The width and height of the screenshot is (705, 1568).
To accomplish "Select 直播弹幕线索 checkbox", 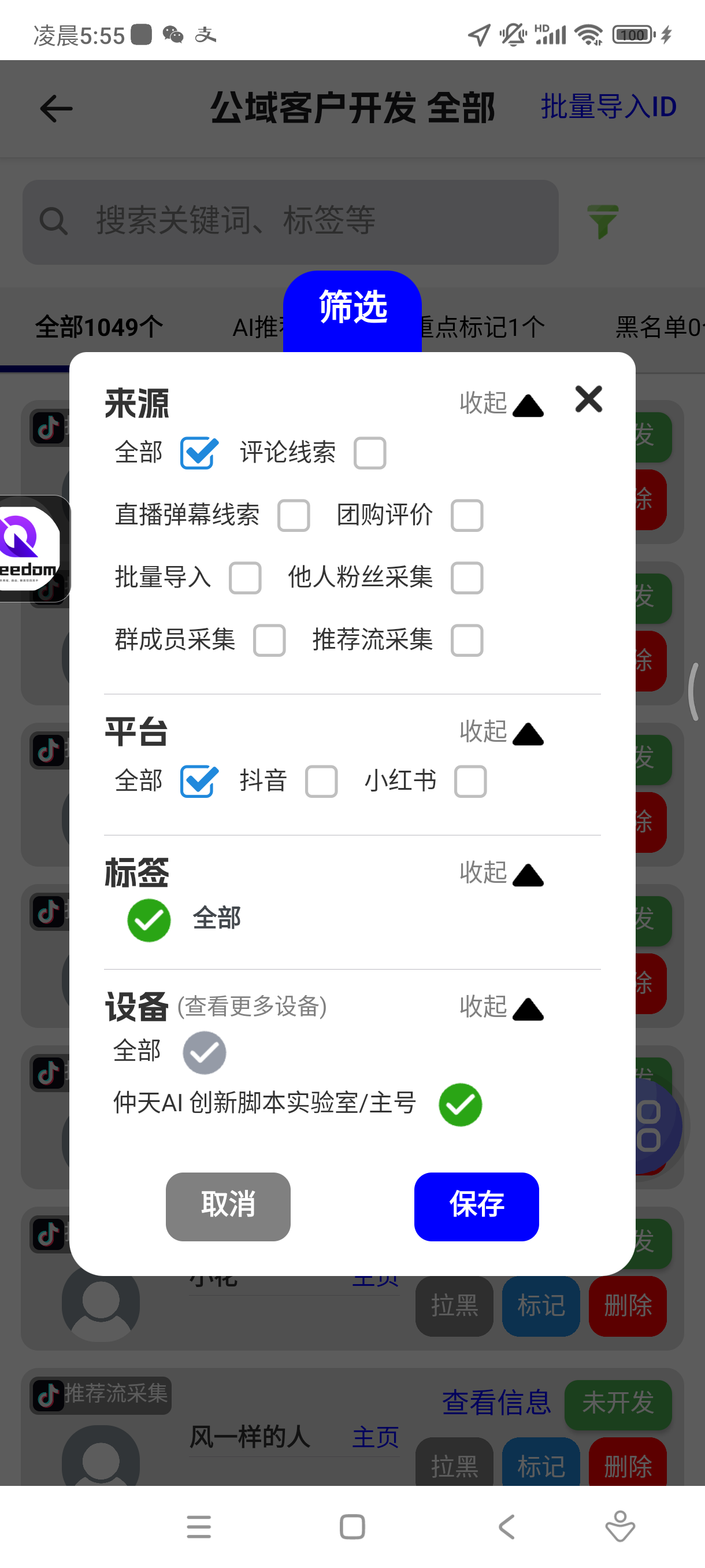I will point(293,516).
